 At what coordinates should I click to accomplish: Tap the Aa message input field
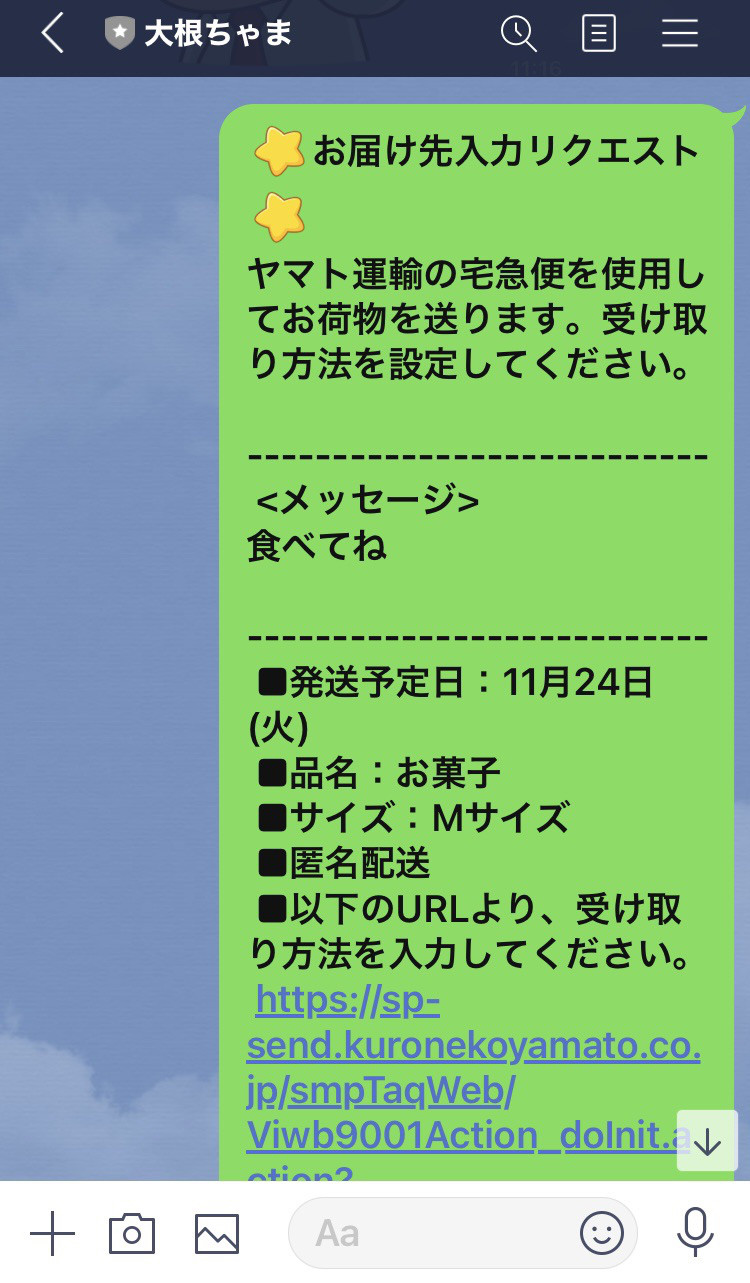(x=430, y=1233)
